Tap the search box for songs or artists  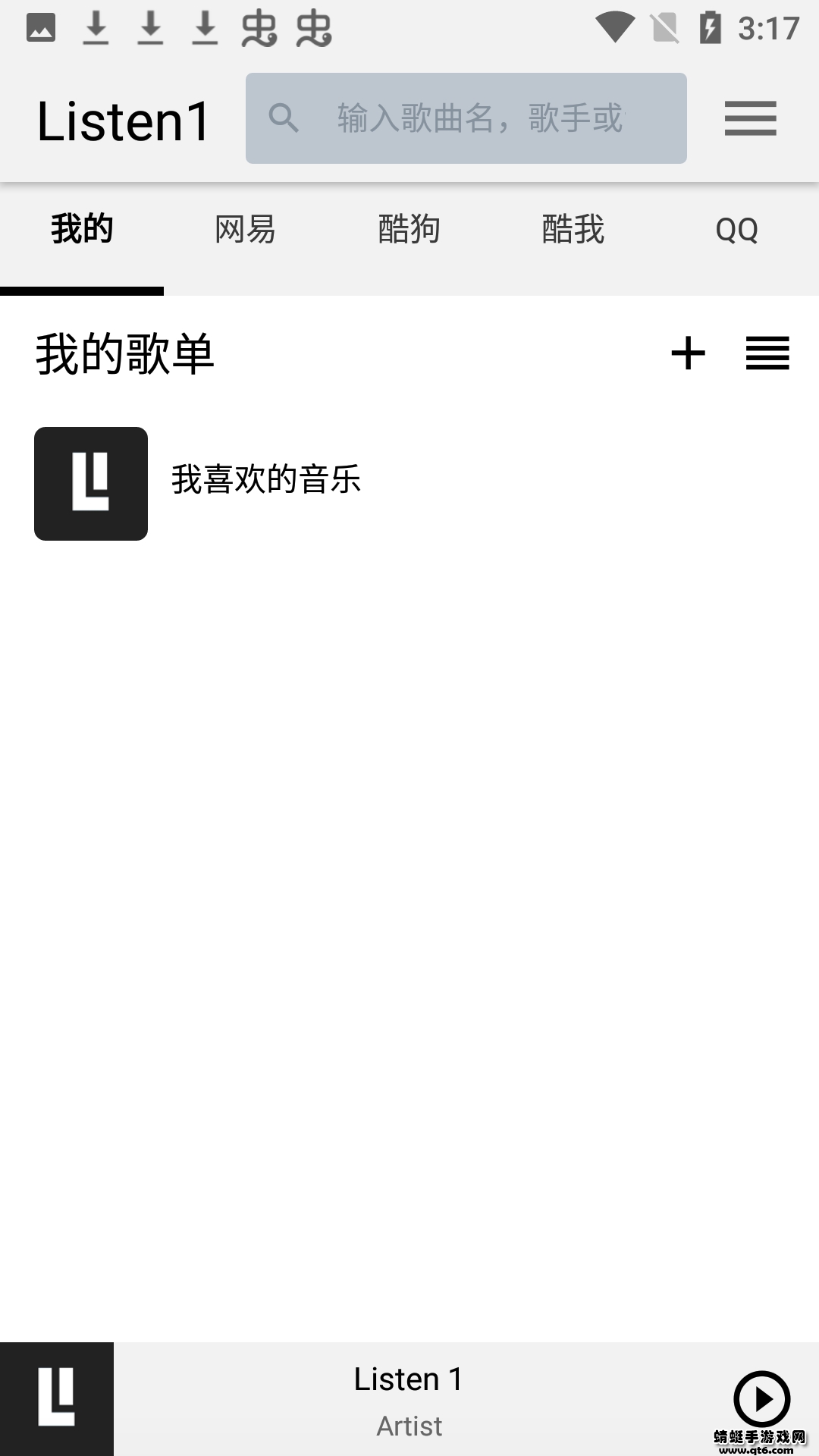pyautogui.click(x=466, y=118)
